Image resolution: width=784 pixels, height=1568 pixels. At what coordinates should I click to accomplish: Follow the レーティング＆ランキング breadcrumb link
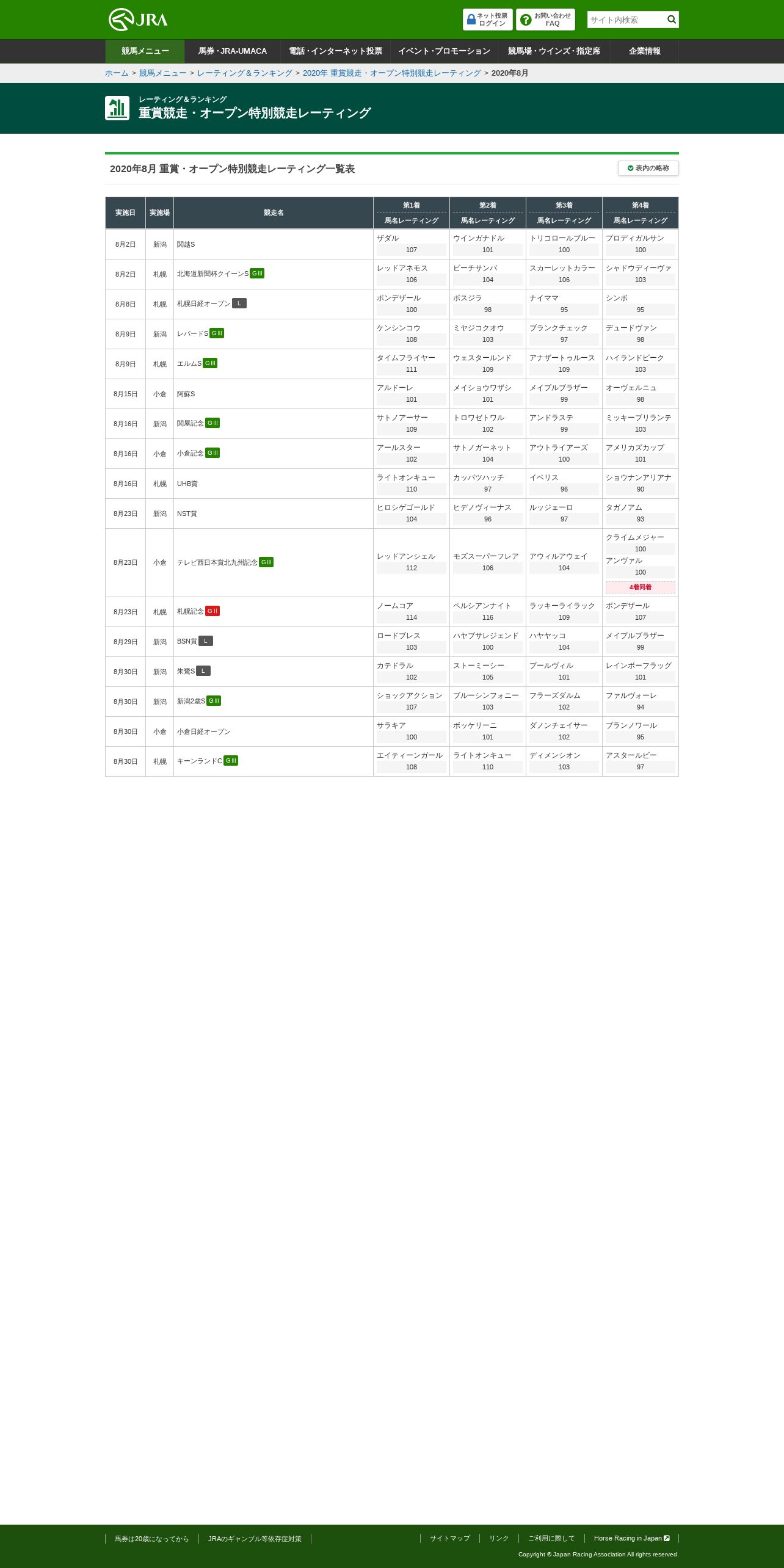point(244,73)
